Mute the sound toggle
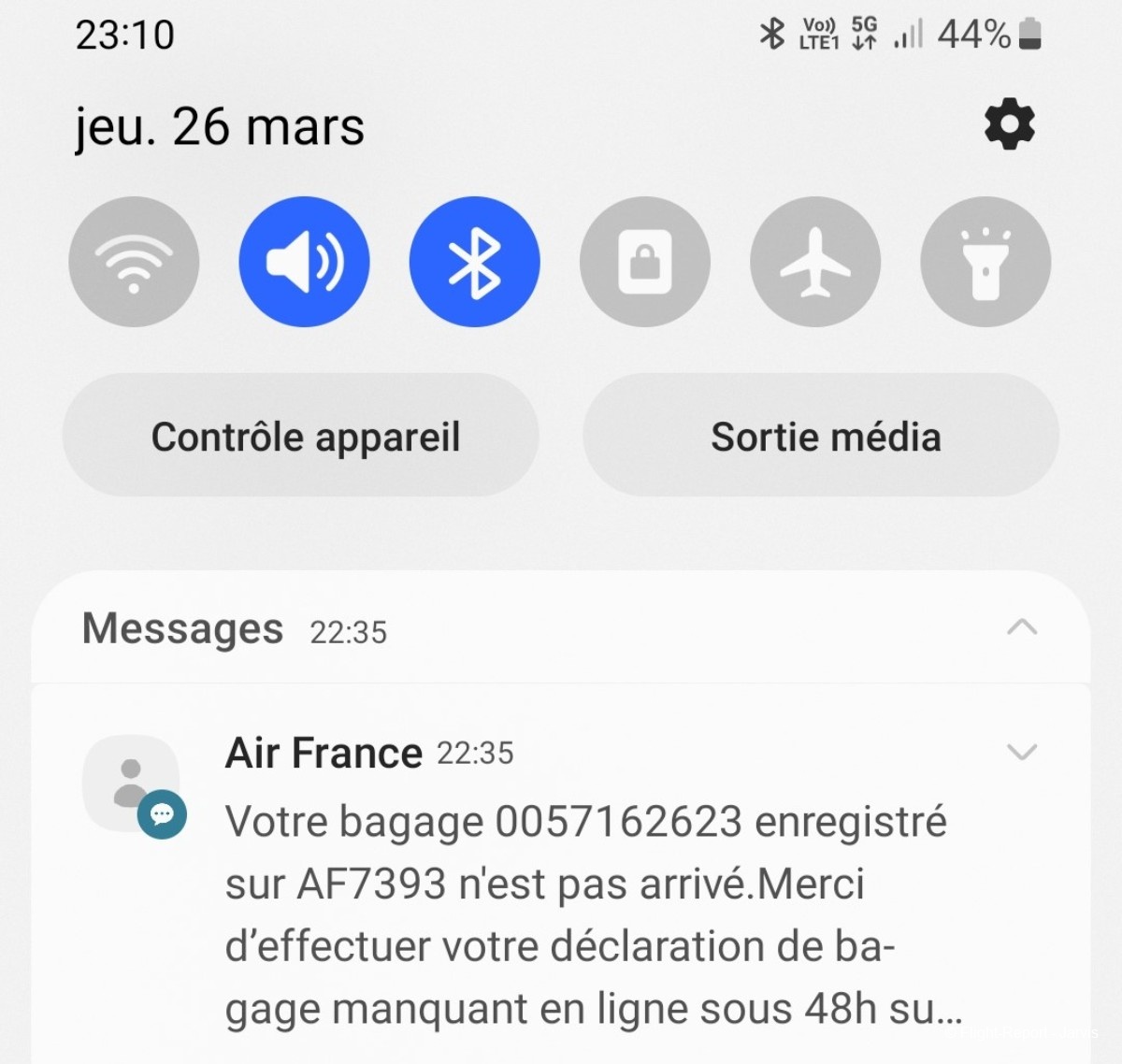Image resolution: width=1122 pixels, height=1064 pixels. (x=304, y=262)
